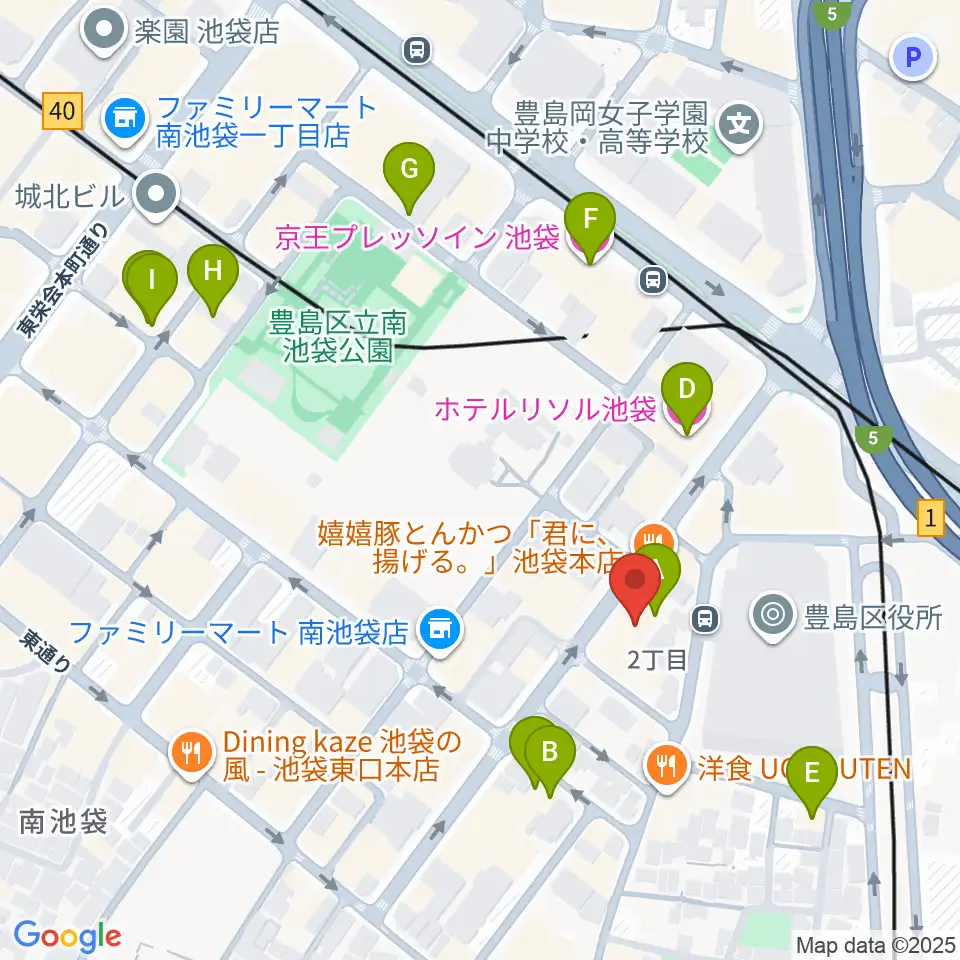This screenshot has height=960, width=960.
Task: Tap the 豊島岡女子学園 school icon
Action: [x=739, y=127]
